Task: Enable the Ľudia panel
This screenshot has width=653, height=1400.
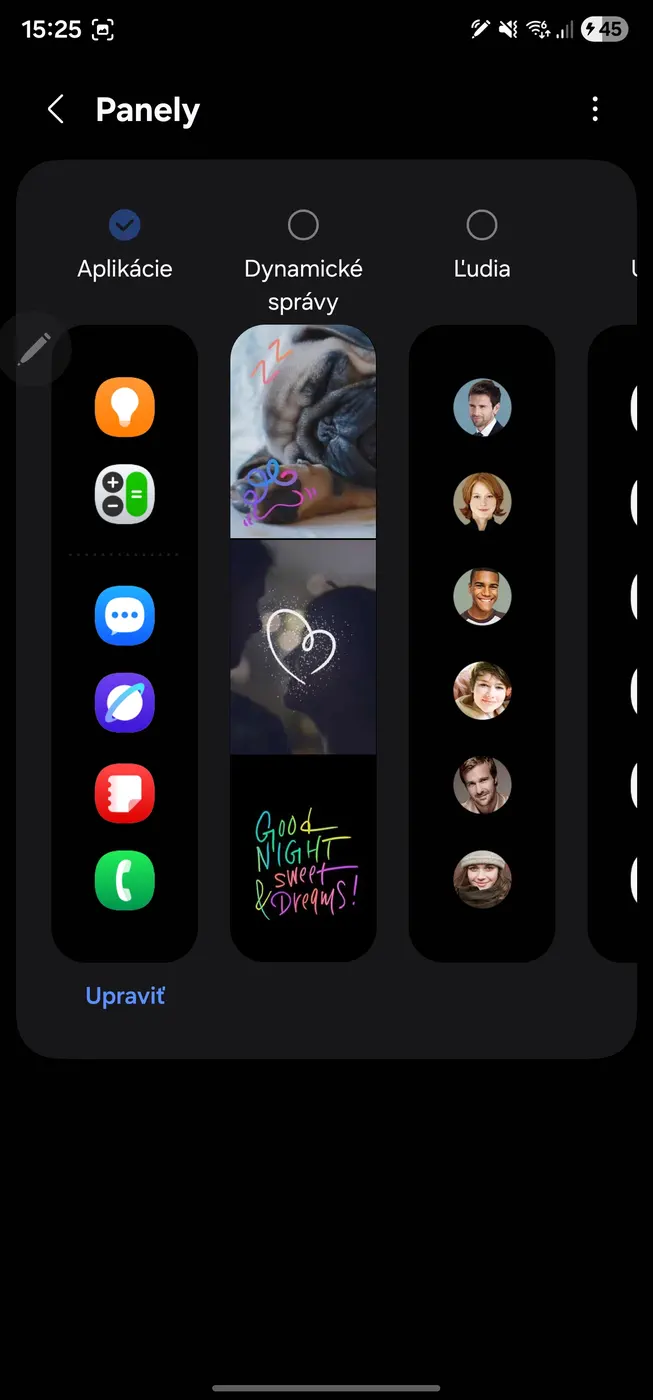Action: coord(482,225)
